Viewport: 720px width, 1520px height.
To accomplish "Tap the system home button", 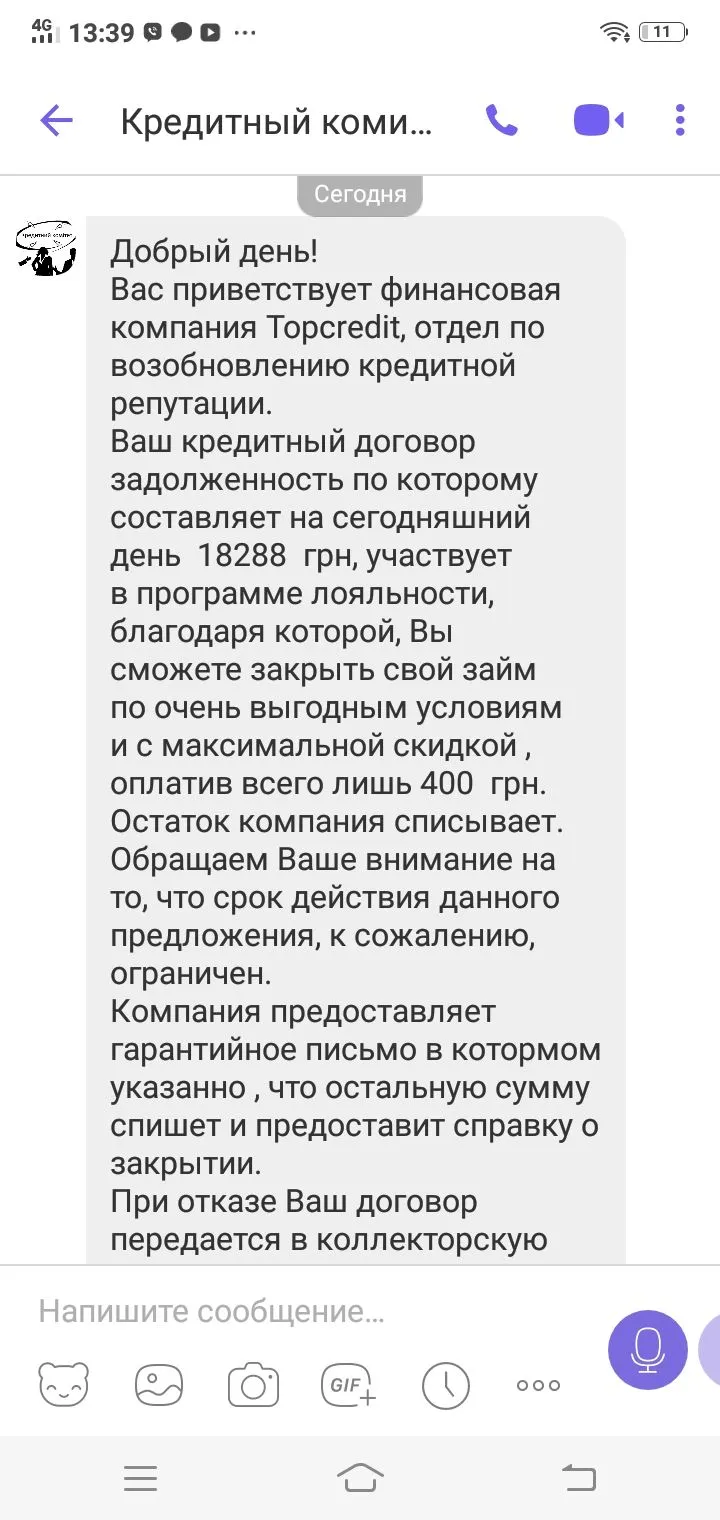I will pos(360,1477).
